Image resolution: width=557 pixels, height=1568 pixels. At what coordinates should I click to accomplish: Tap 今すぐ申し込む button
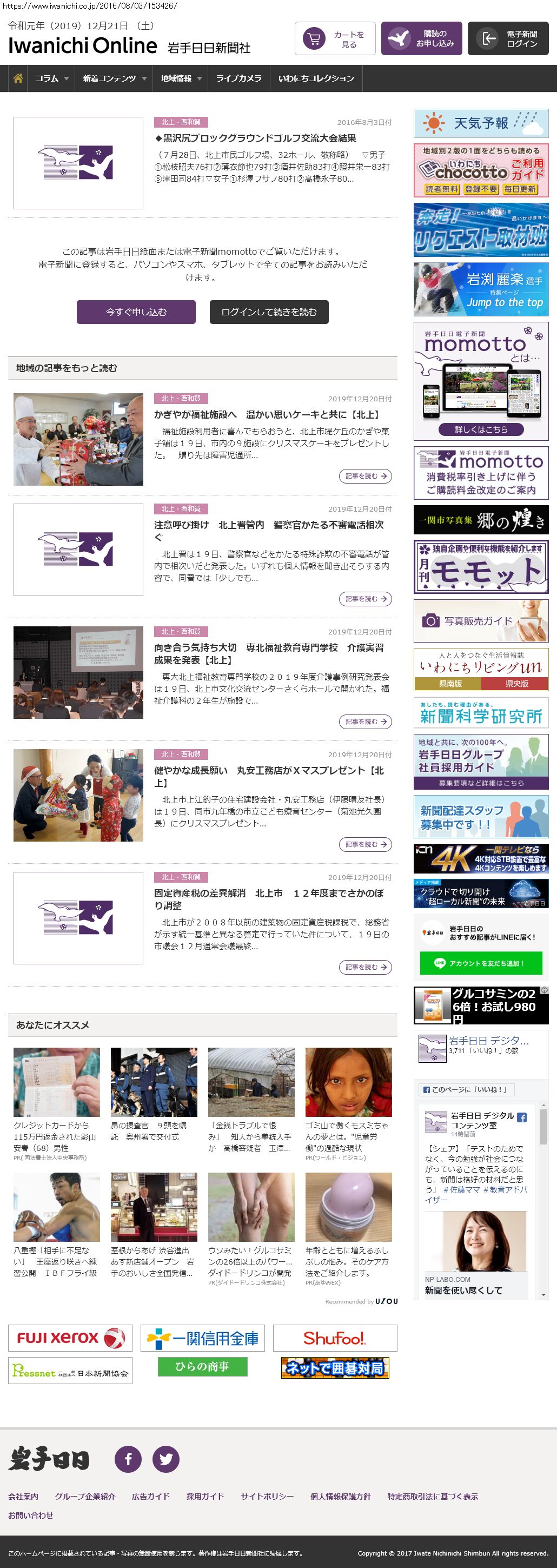[136, 312]
